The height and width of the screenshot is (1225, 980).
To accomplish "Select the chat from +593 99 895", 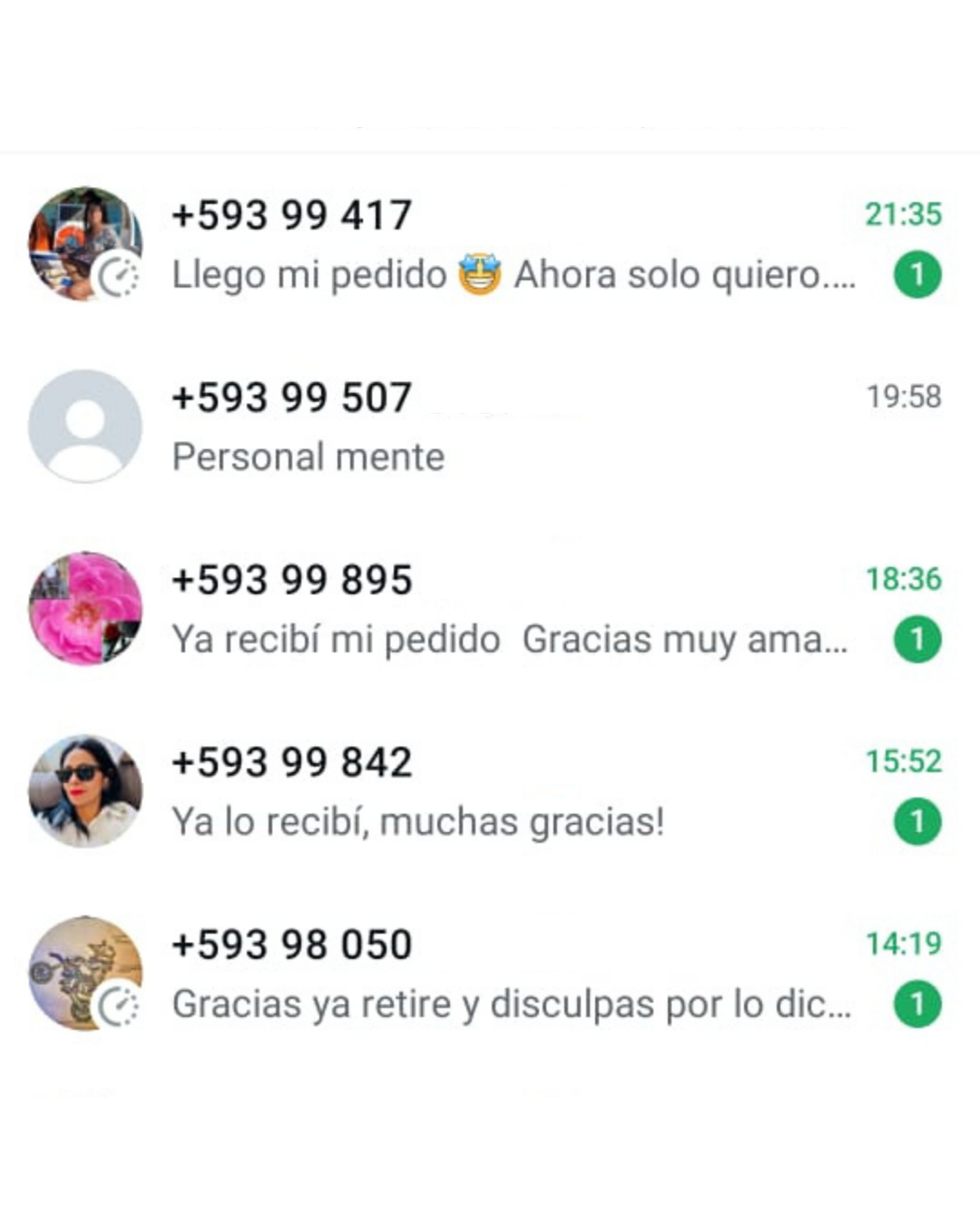I will click(x=513, y=609).
